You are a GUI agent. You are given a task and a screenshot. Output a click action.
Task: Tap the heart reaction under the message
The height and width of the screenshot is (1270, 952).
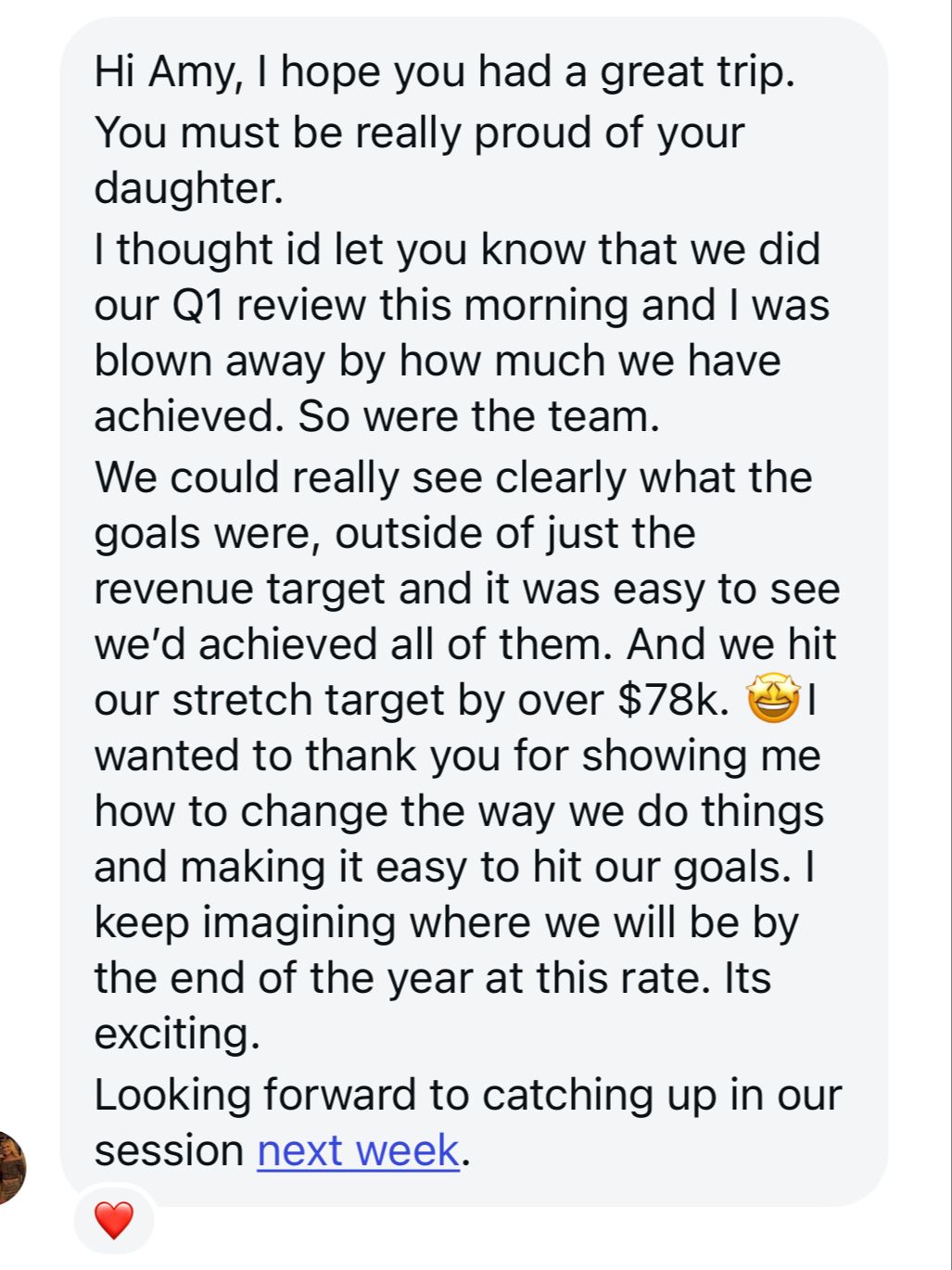pyautogui.click(x=114, y=1220)
